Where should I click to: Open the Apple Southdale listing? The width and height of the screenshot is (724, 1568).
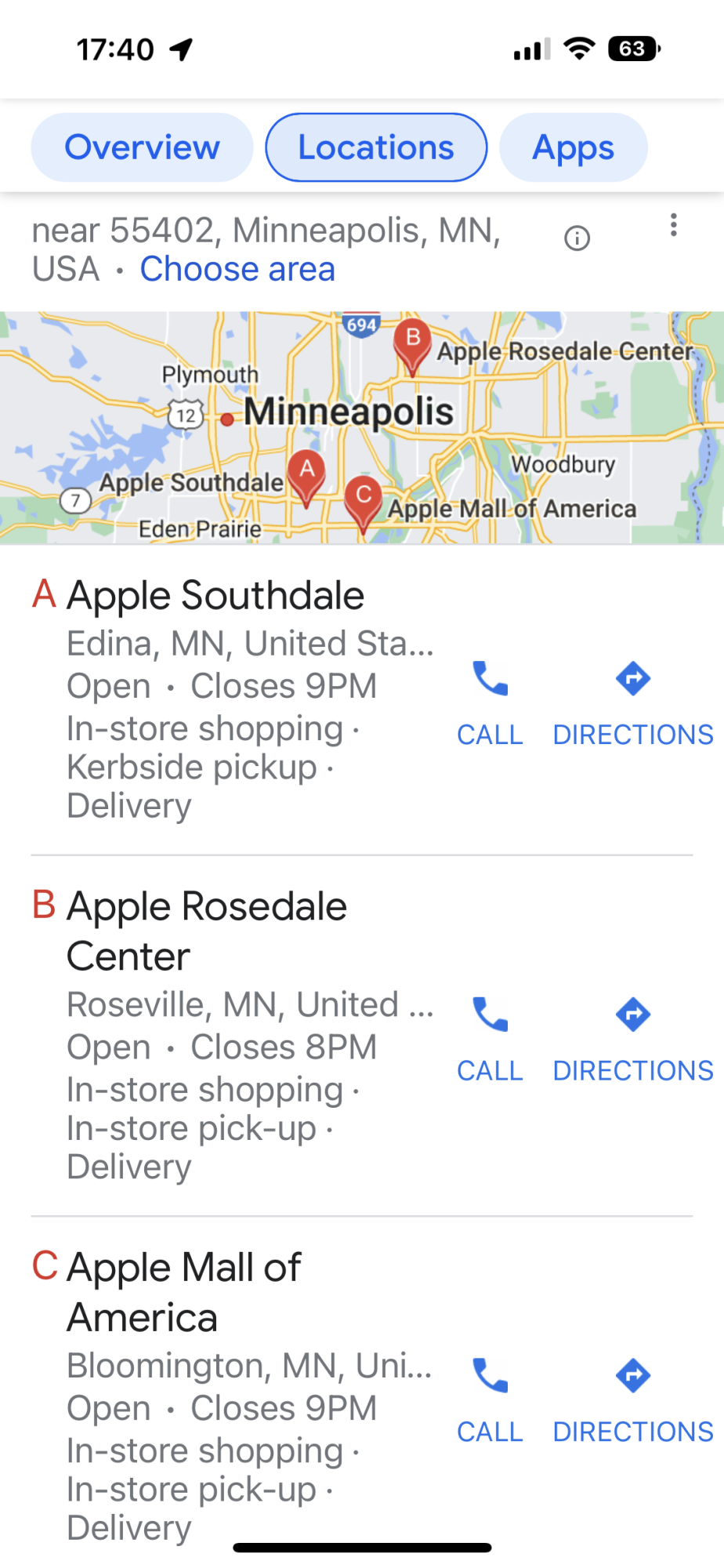tap(215, 596)
